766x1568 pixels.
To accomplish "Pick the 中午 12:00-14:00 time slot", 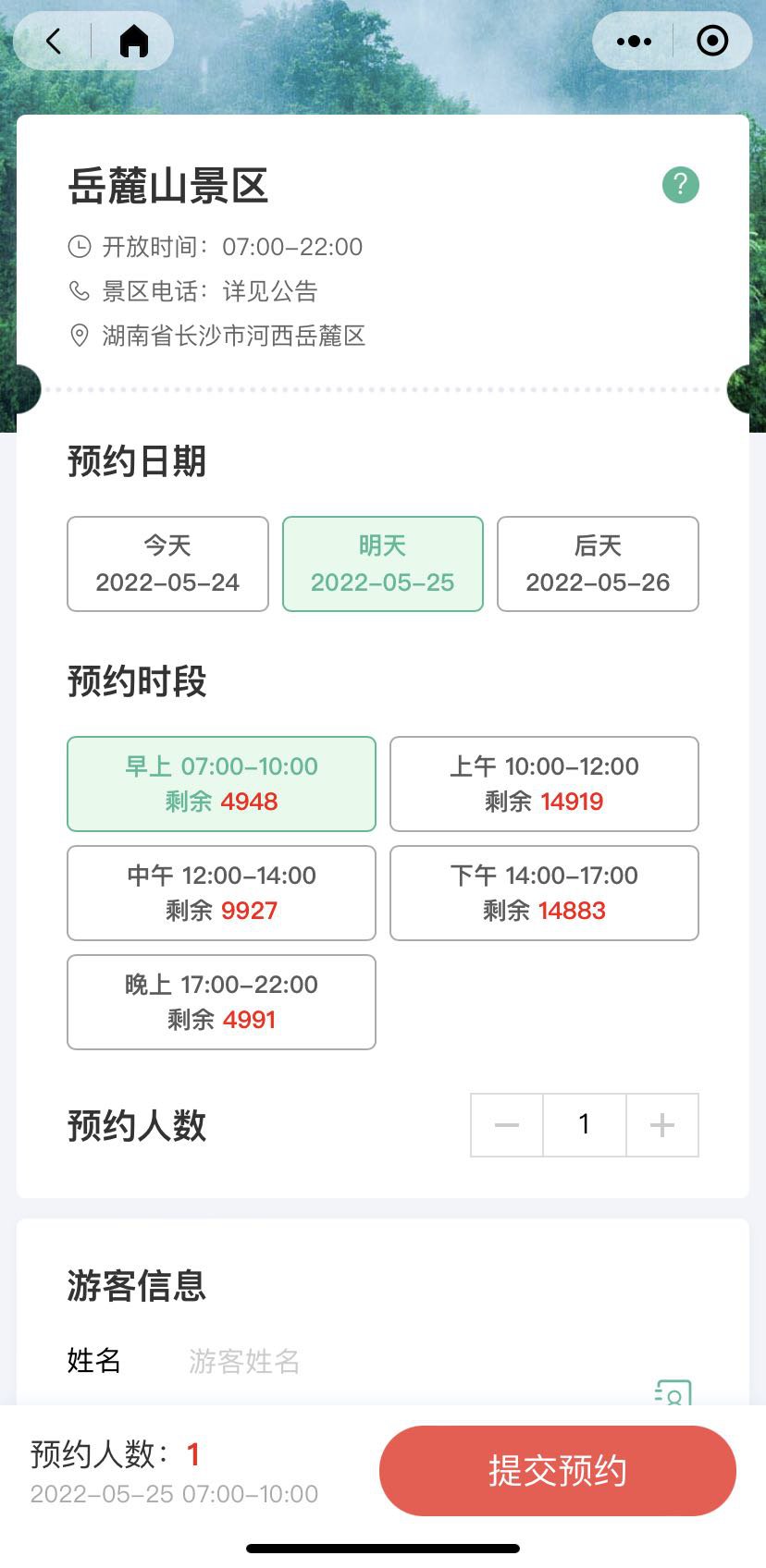I will coord(221,893).
